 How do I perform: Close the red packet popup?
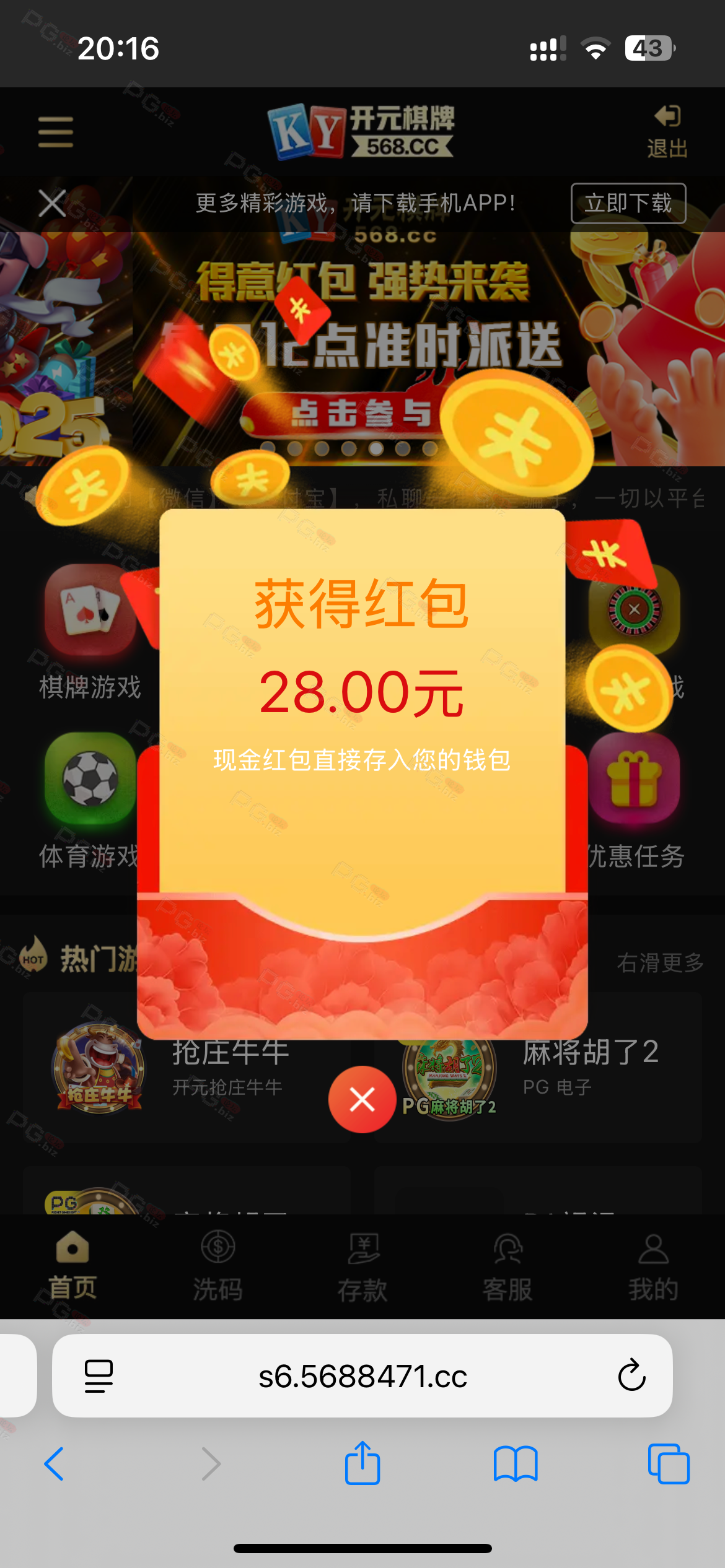(x=362, y=1100)
